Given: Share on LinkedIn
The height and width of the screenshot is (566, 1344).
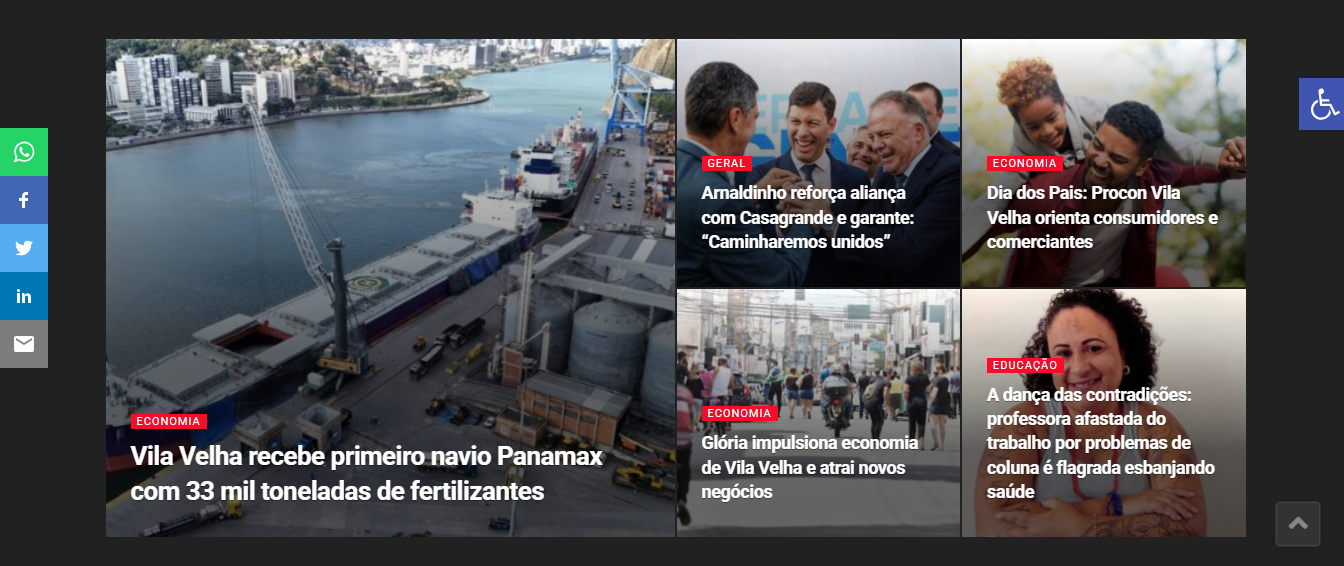Looking at the screenshot, I should pos(24,296).
